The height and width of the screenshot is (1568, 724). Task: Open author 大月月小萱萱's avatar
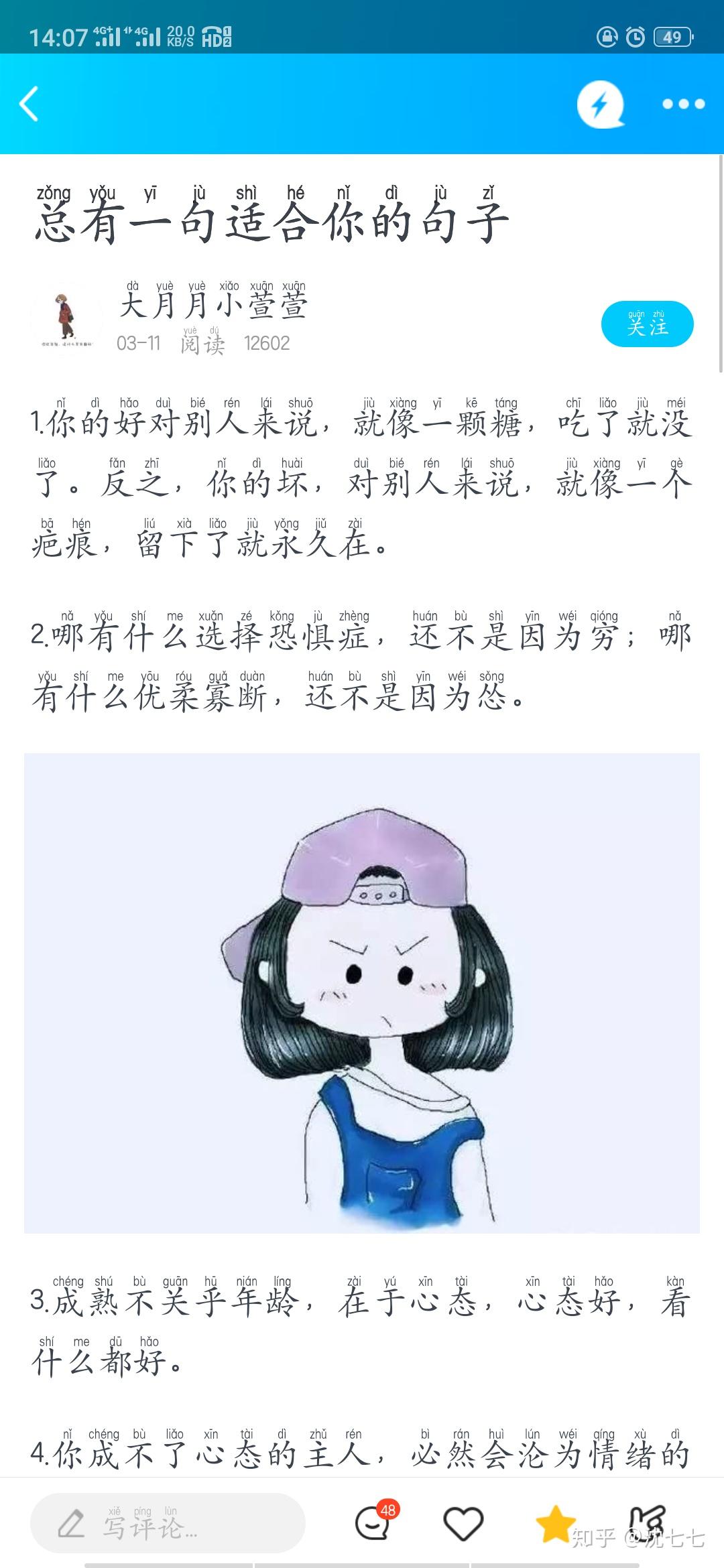(65, 318)
